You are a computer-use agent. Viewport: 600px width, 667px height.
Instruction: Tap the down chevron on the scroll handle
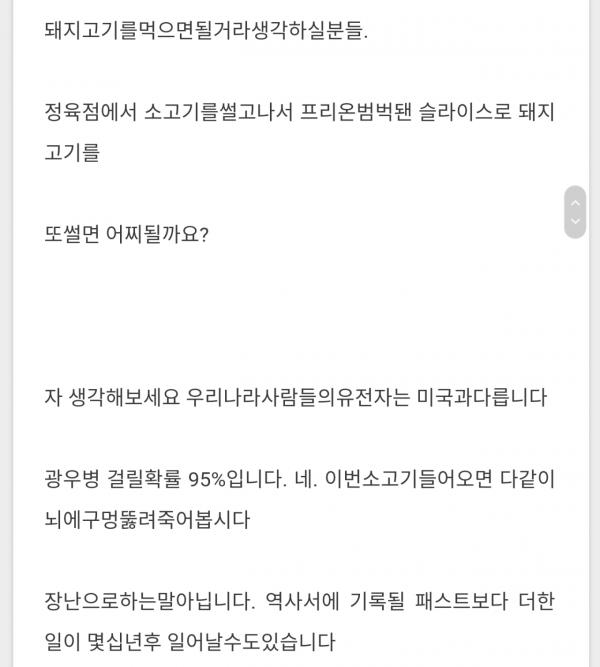click(x=575, y=222)
